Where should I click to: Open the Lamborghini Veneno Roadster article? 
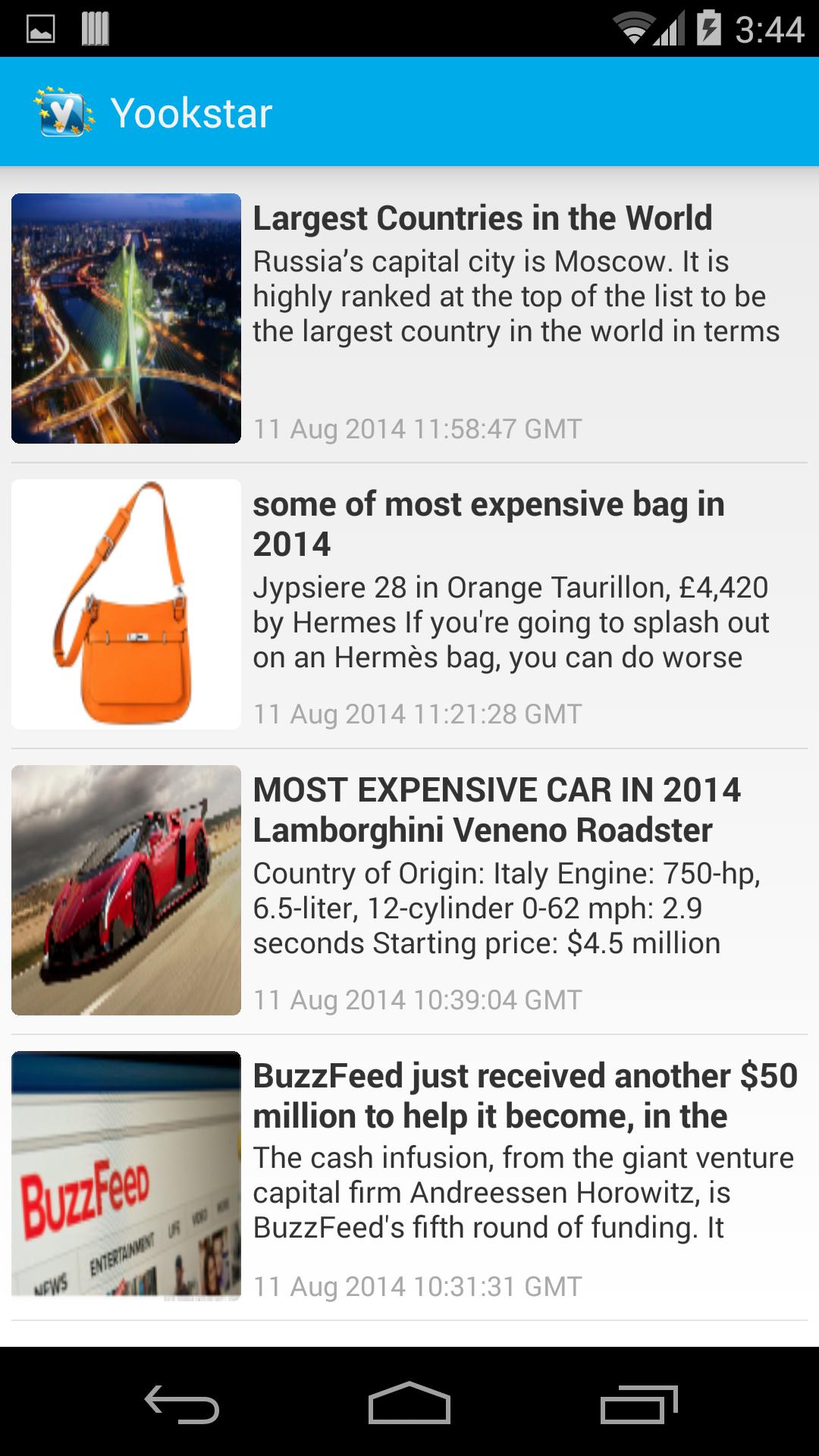(x=497, y=810)
